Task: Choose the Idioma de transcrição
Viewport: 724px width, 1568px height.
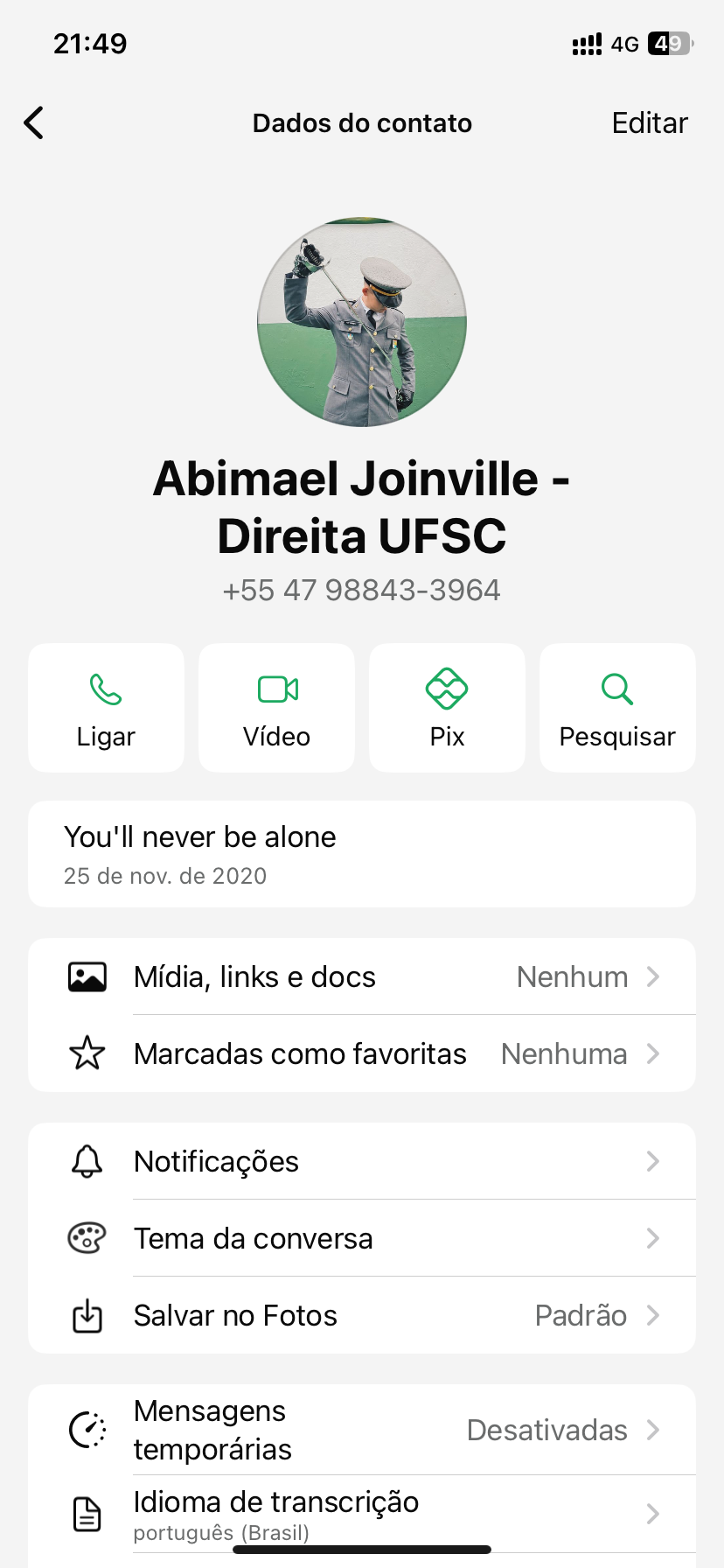Action: point(362,1514)
